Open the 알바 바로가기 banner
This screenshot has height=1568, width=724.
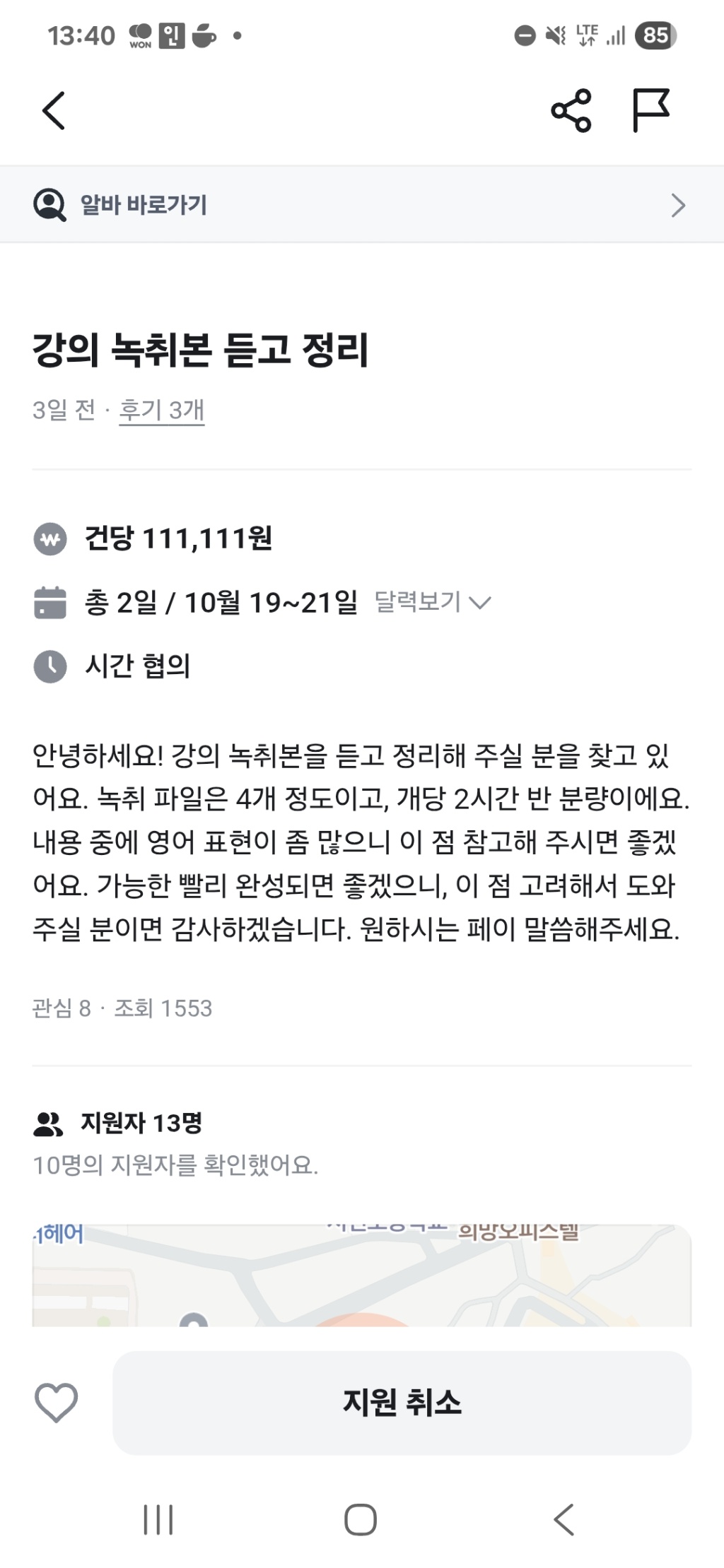pyautogui.click(x=361, y=205)
